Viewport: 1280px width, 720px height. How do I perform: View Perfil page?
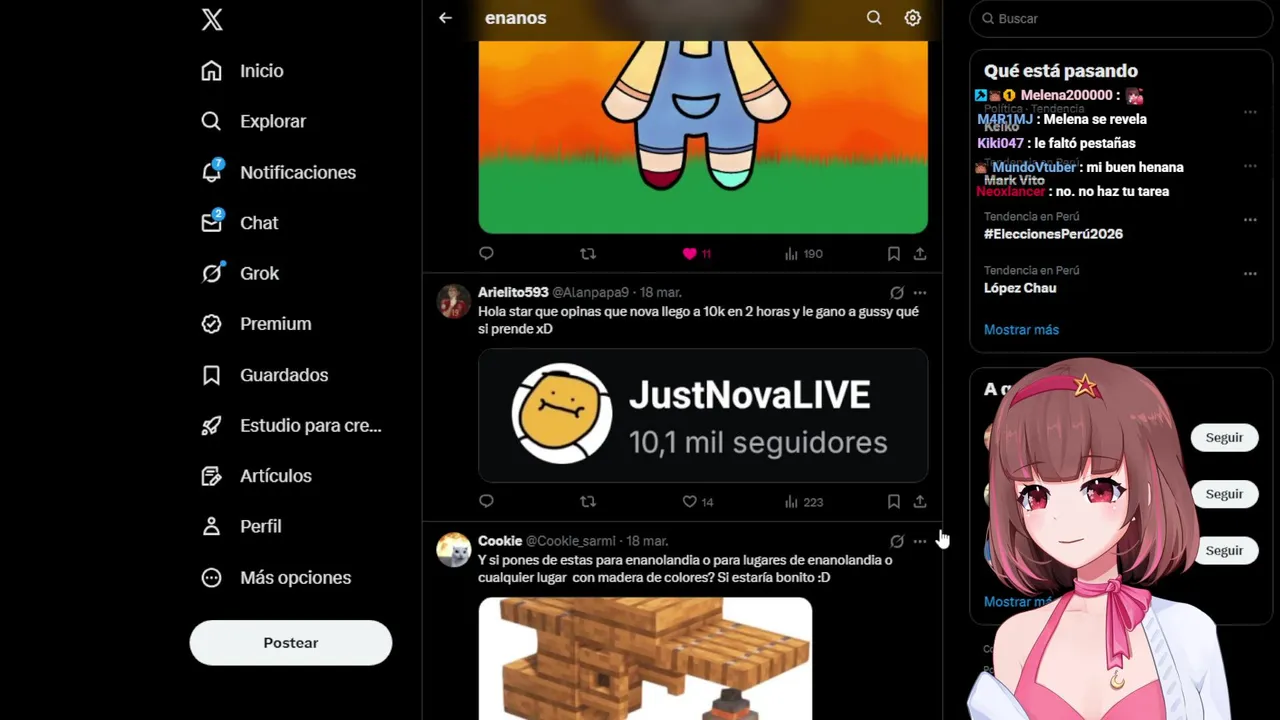260,526
